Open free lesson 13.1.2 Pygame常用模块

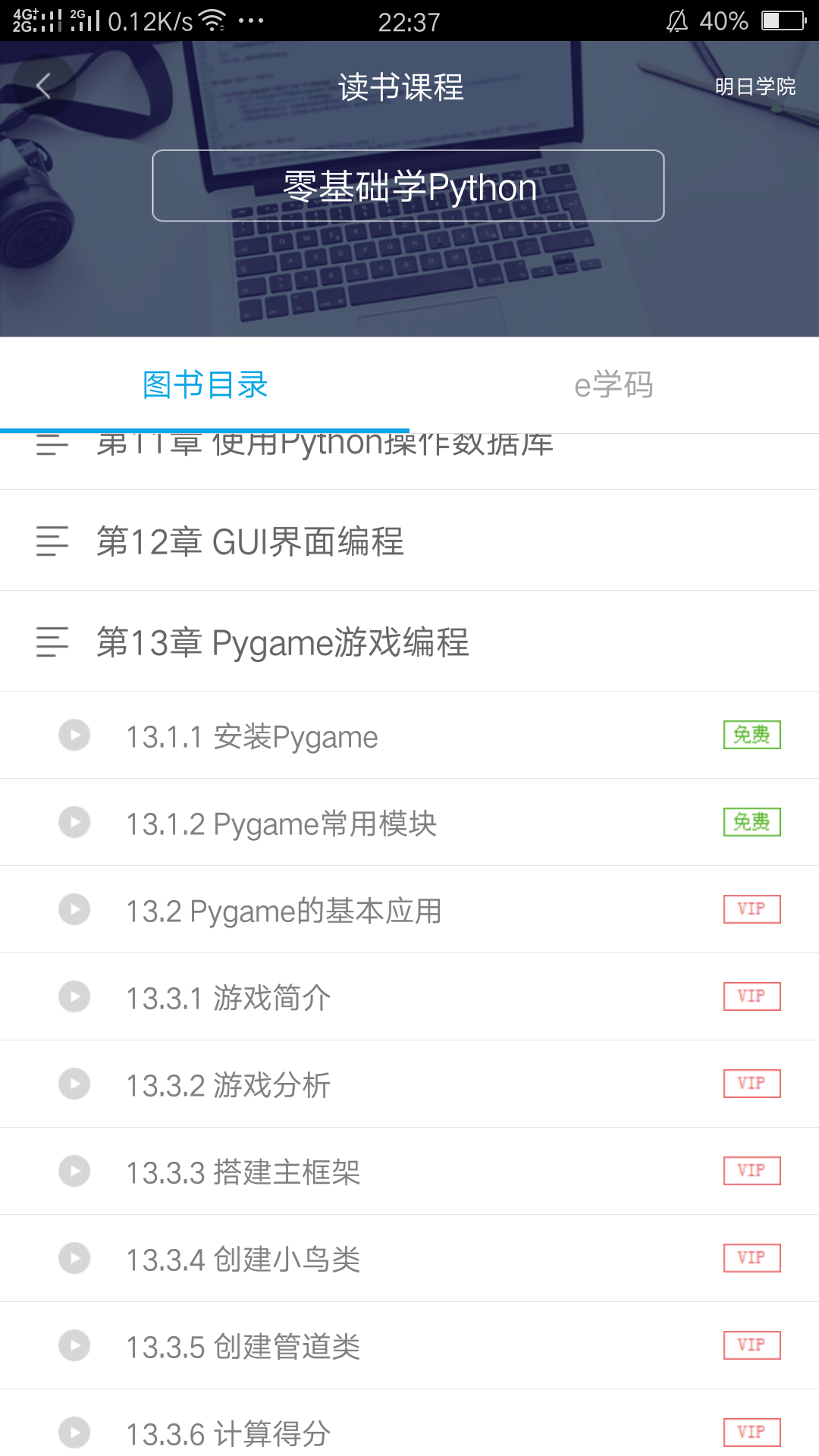click(409, 823)
